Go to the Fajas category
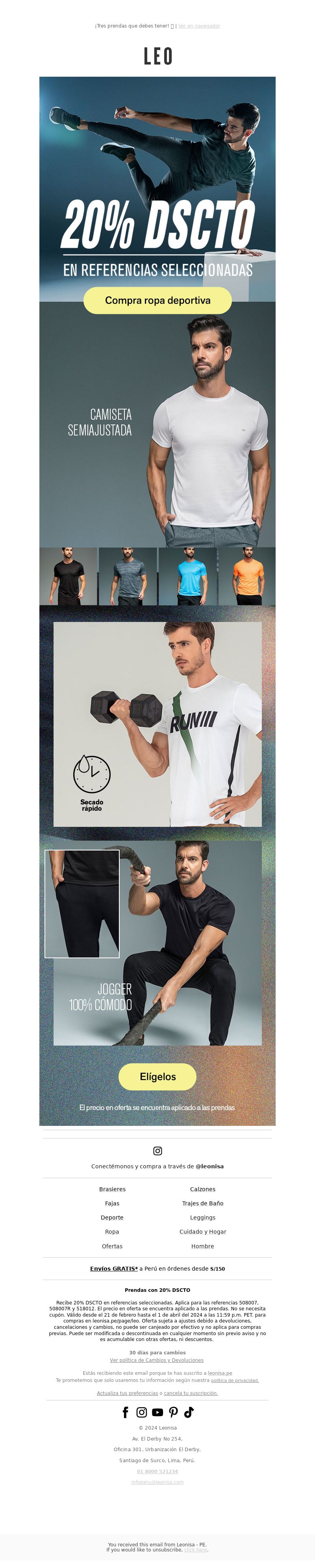The image size is (315, 1568). point(112,1203)
